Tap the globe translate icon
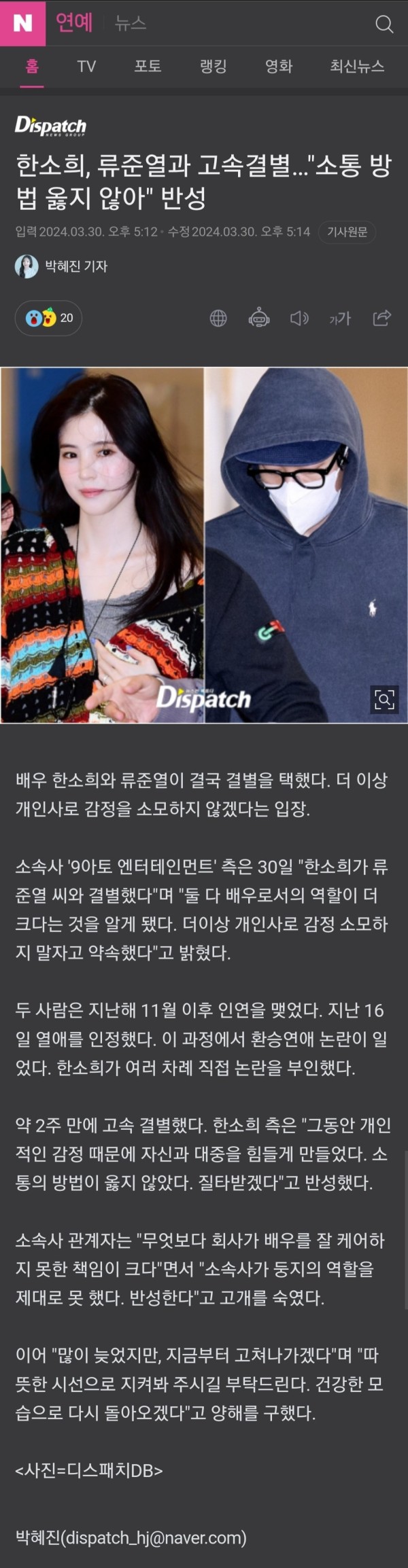The width and height of the screenshot is (408, 1568). click(x=218, y=318)
